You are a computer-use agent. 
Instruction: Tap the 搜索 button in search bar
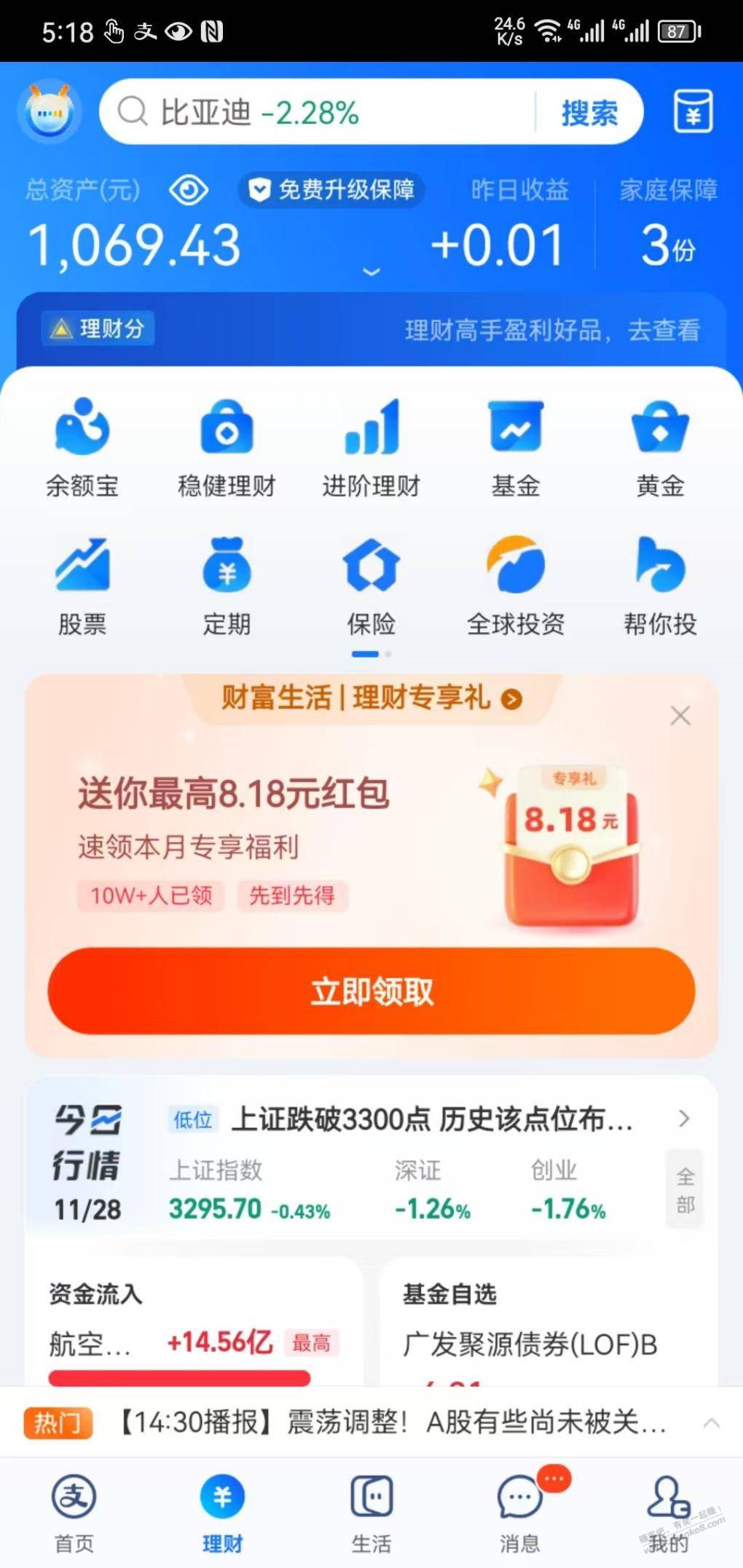[589, 113]
